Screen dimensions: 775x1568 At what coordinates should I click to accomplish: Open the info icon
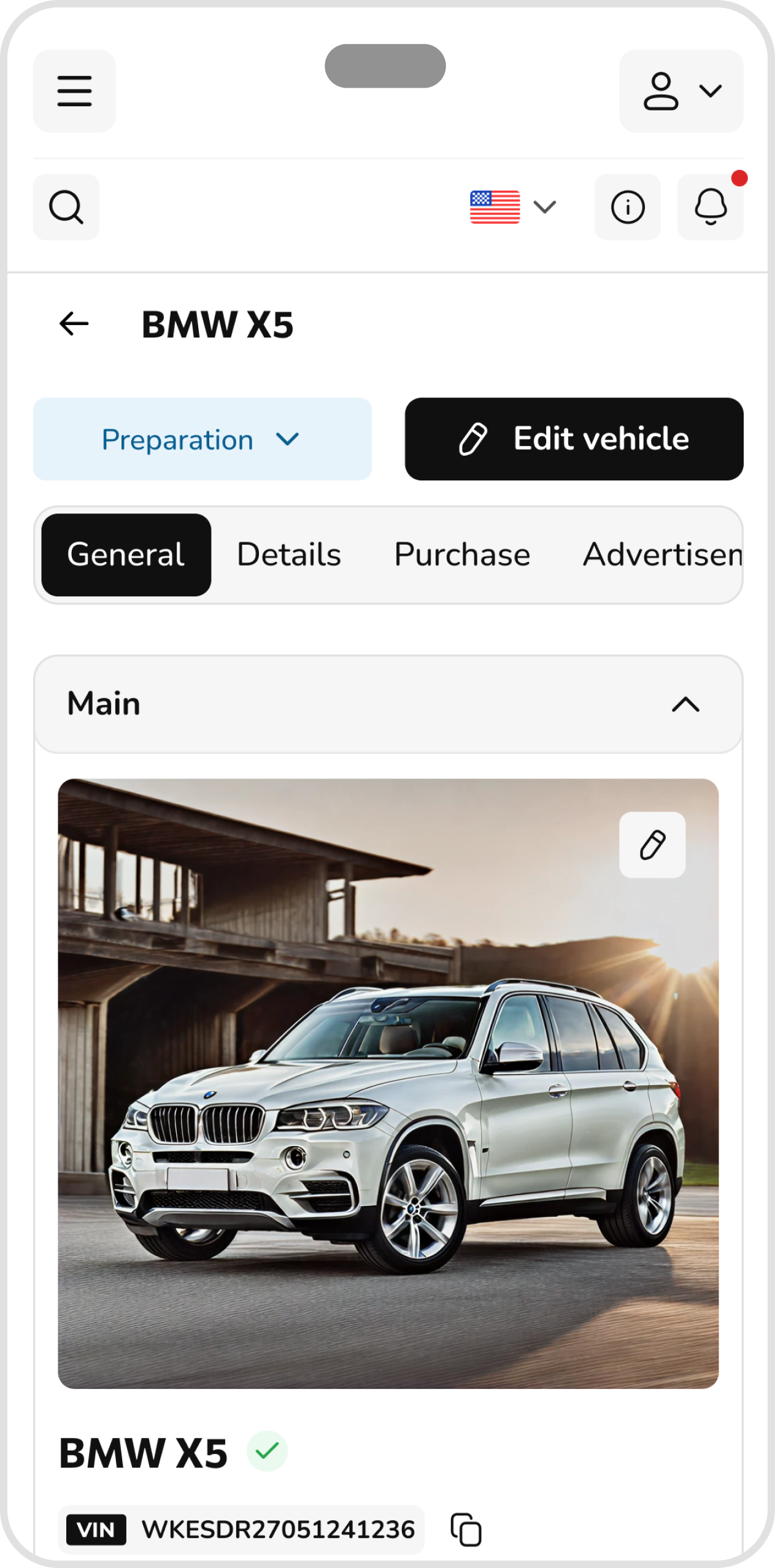pos(627,207)
